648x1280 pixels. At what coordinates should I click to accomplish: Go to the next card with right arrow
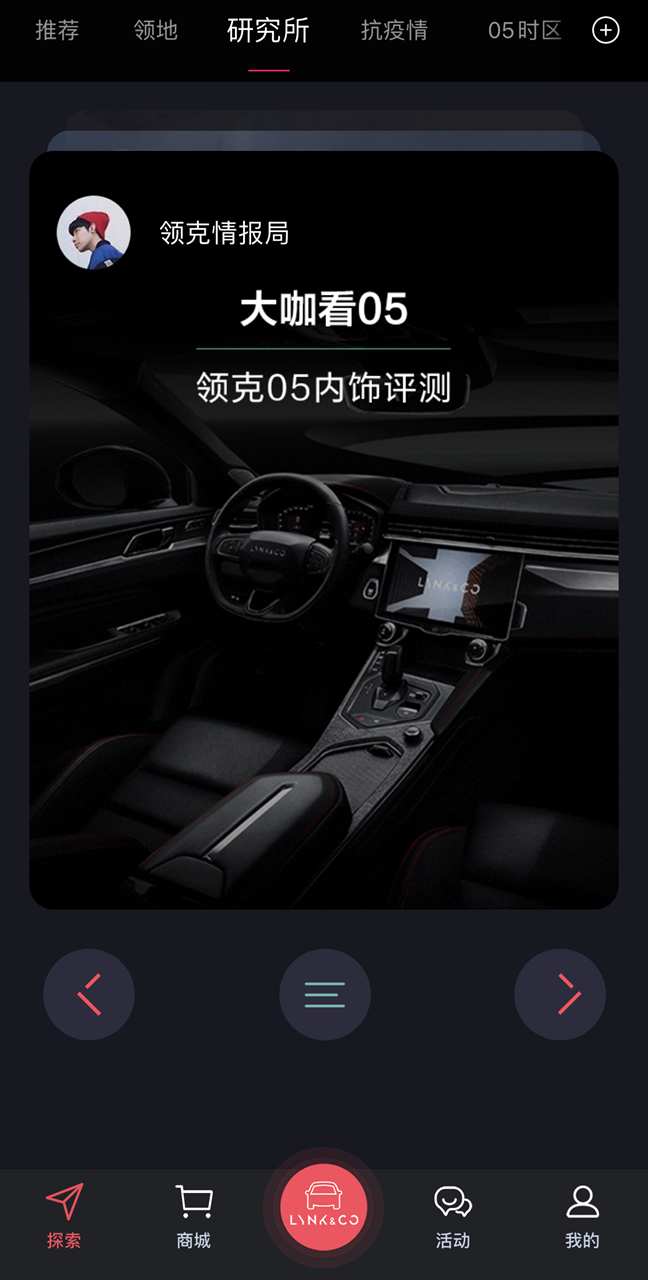pyautogui.click(x=560, y=994)
